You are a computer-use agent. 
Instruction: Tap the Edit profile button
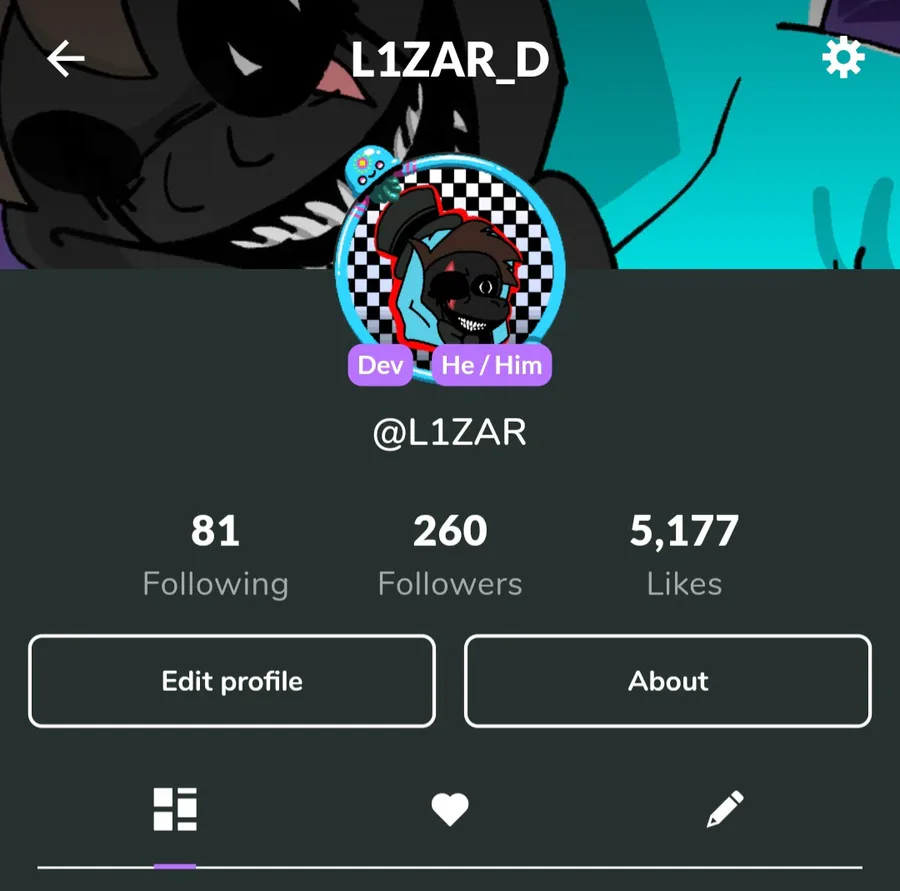pyautogui.click(x=232, y=681)
